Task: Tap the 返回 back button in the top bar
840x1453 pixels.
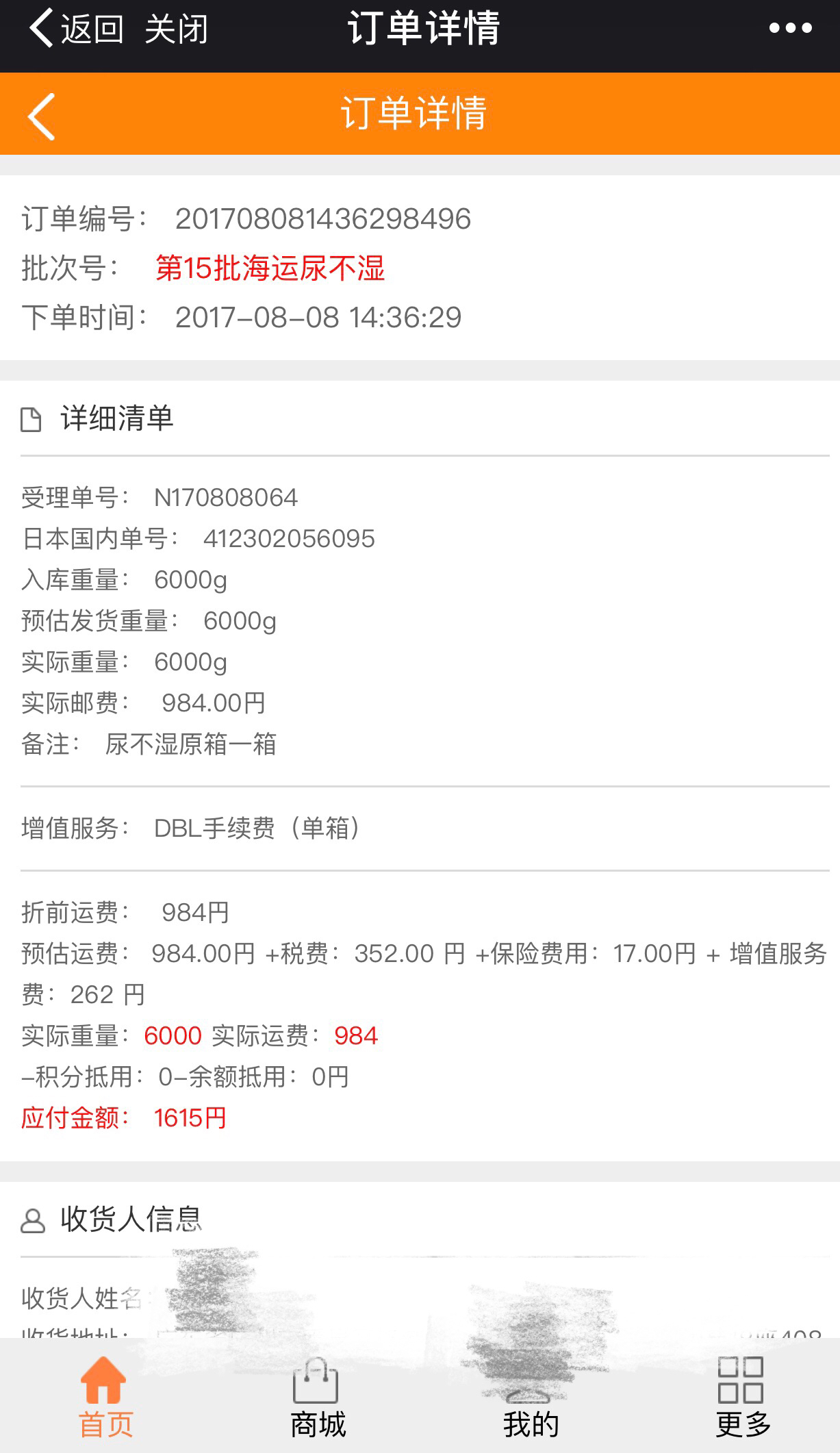Action: coord(75,29)
